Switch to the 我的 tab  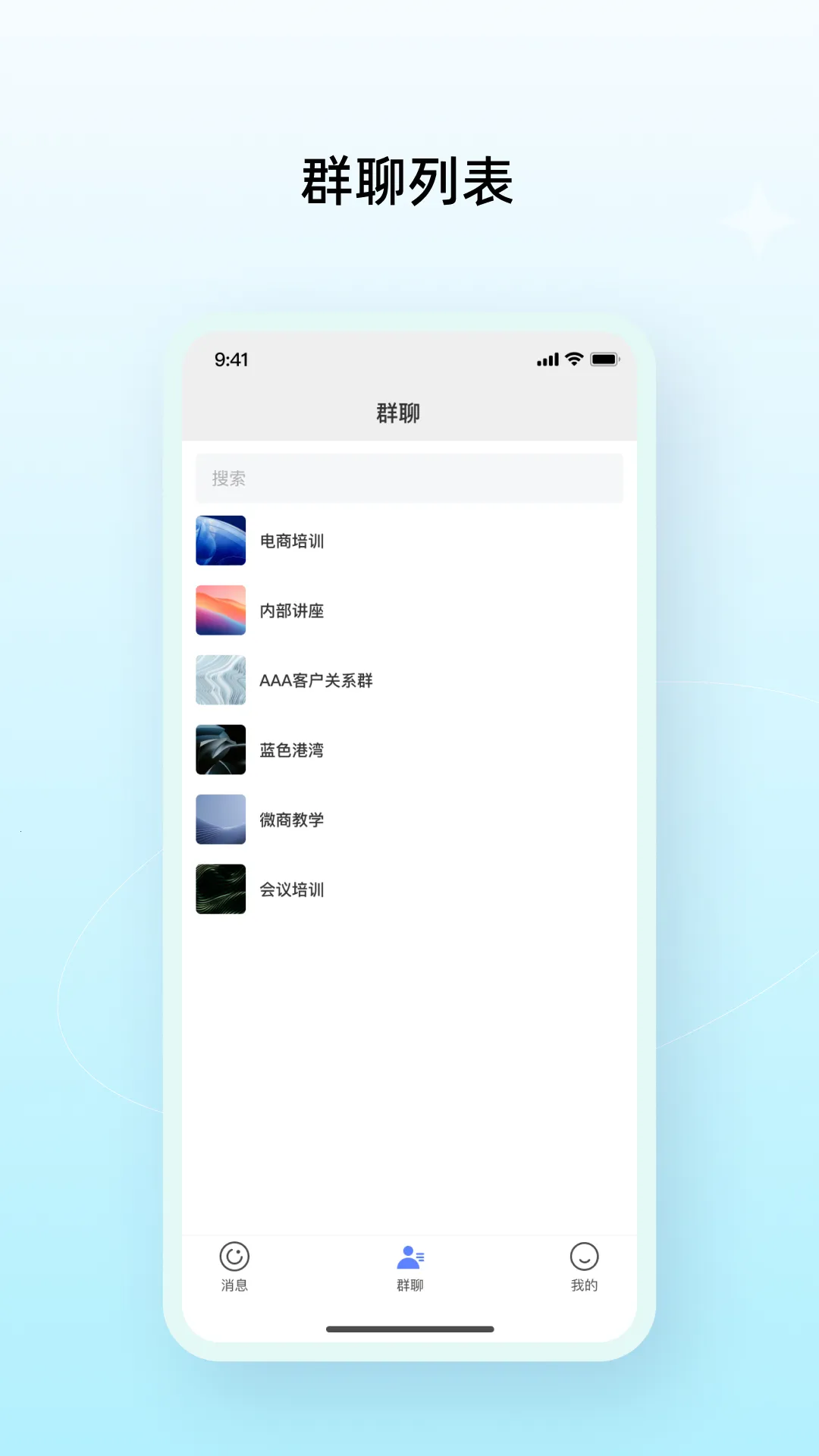point(582,1268)
